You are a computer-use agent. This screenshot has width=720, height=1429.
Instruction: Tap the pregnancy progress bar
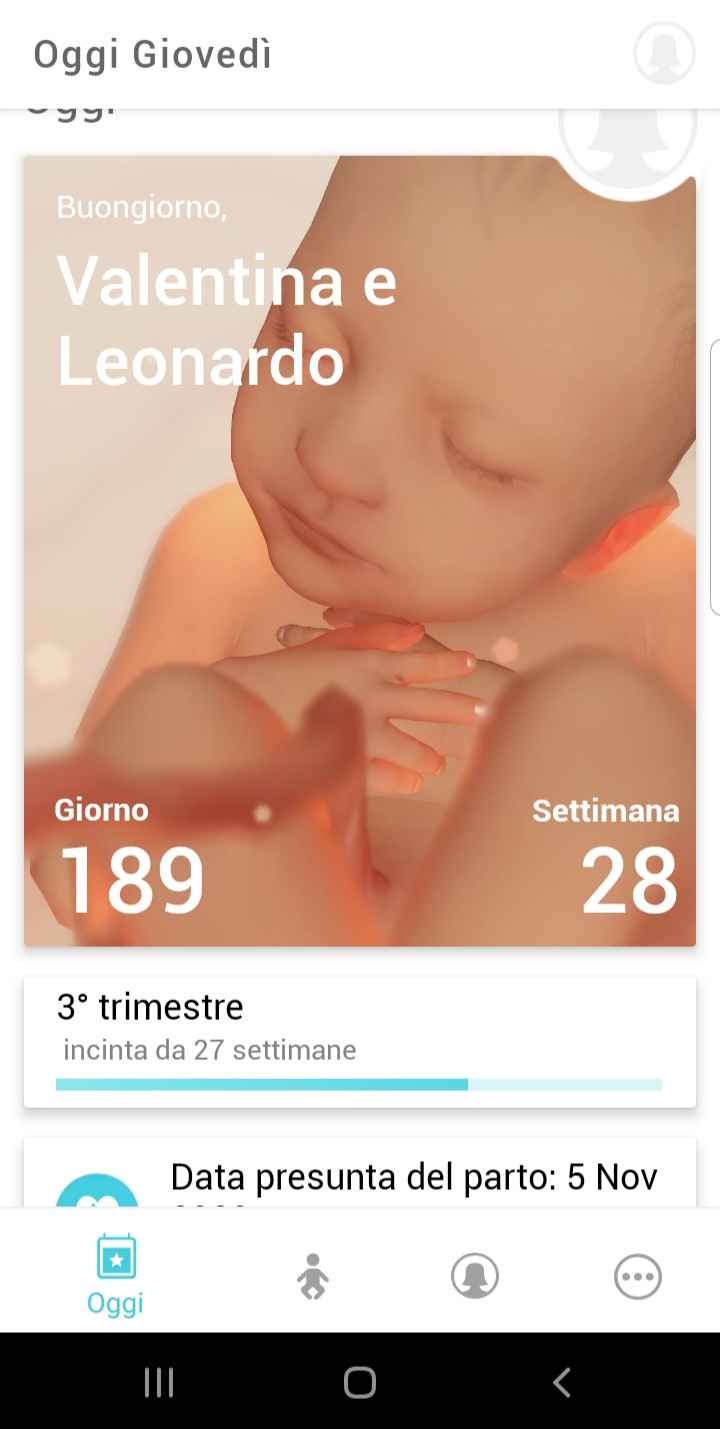[x=358, y=1084]
